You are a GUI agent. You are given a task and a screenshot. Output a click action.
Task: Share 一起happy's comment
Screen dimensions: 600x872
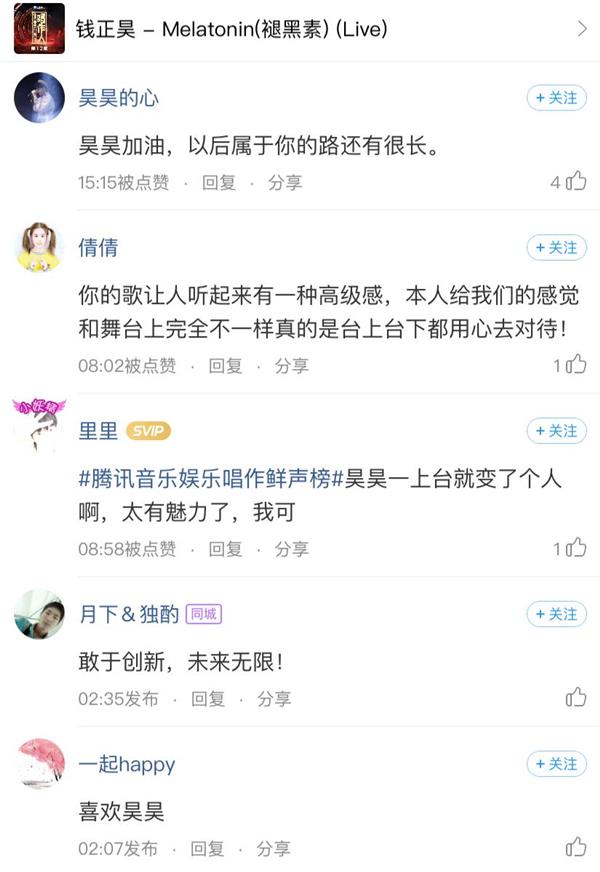tap(273, 848)
